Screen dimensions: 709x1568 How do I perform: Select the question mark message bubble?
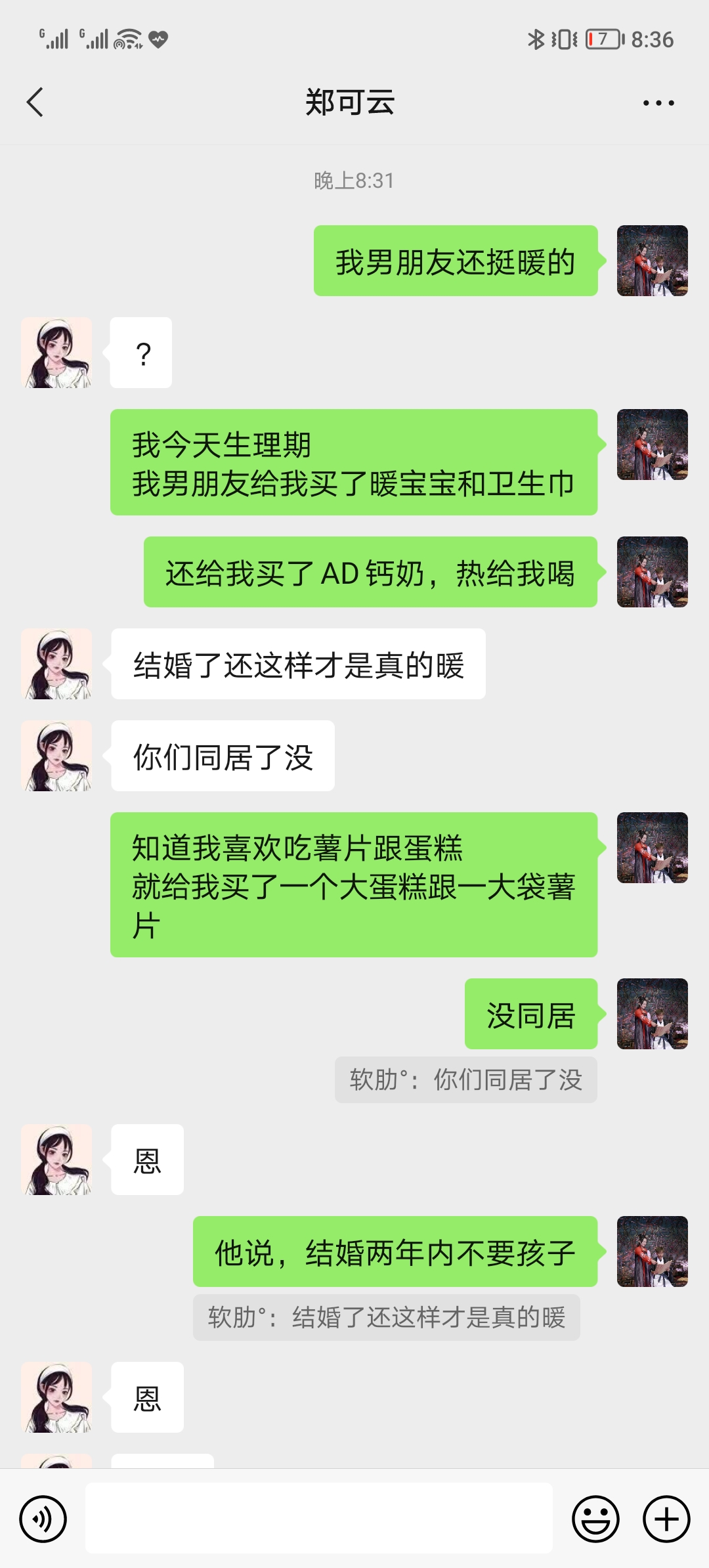coord(140,353)
